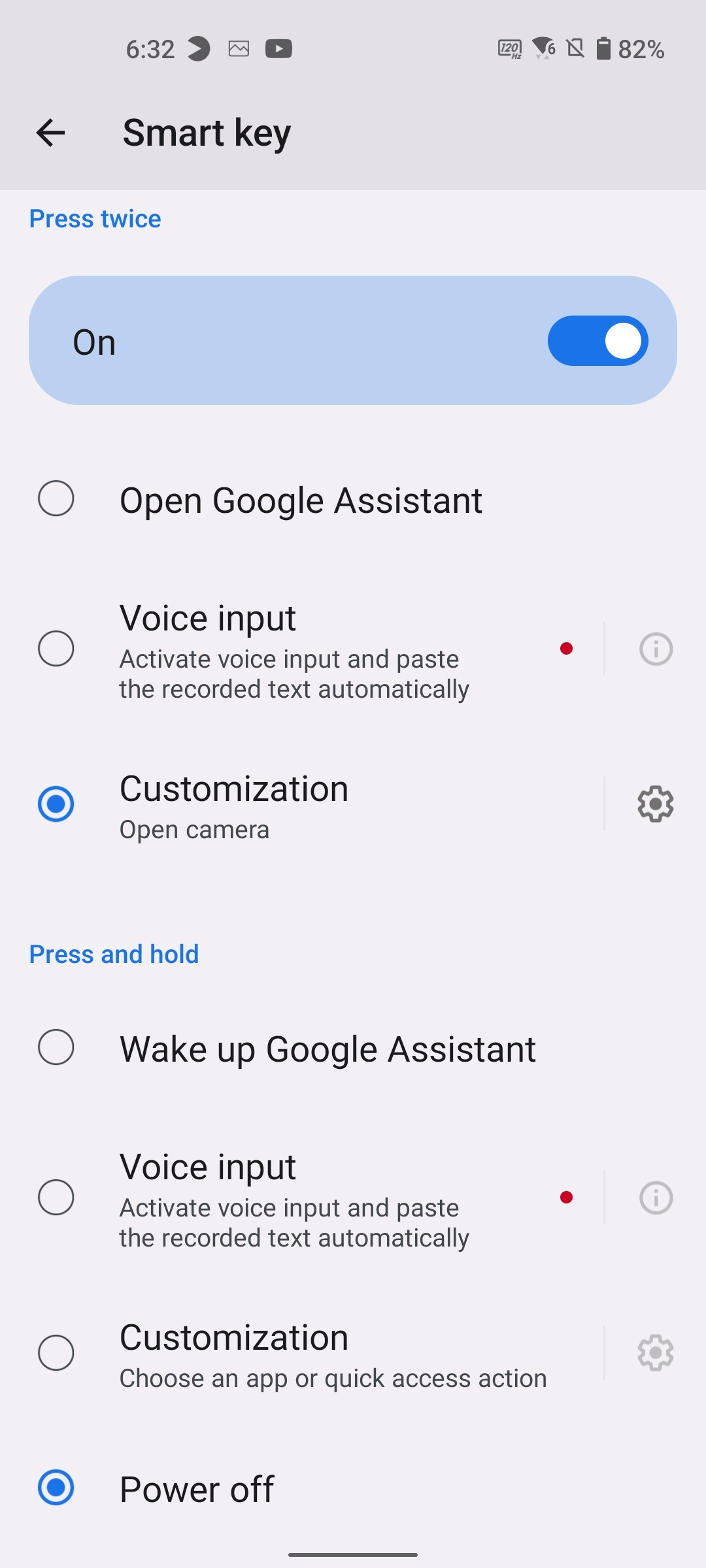The width and height of the screenshot is (706, 1568).
Task: Open gear settings for Press and hold customization
Action: click(x=656, y=1353)
